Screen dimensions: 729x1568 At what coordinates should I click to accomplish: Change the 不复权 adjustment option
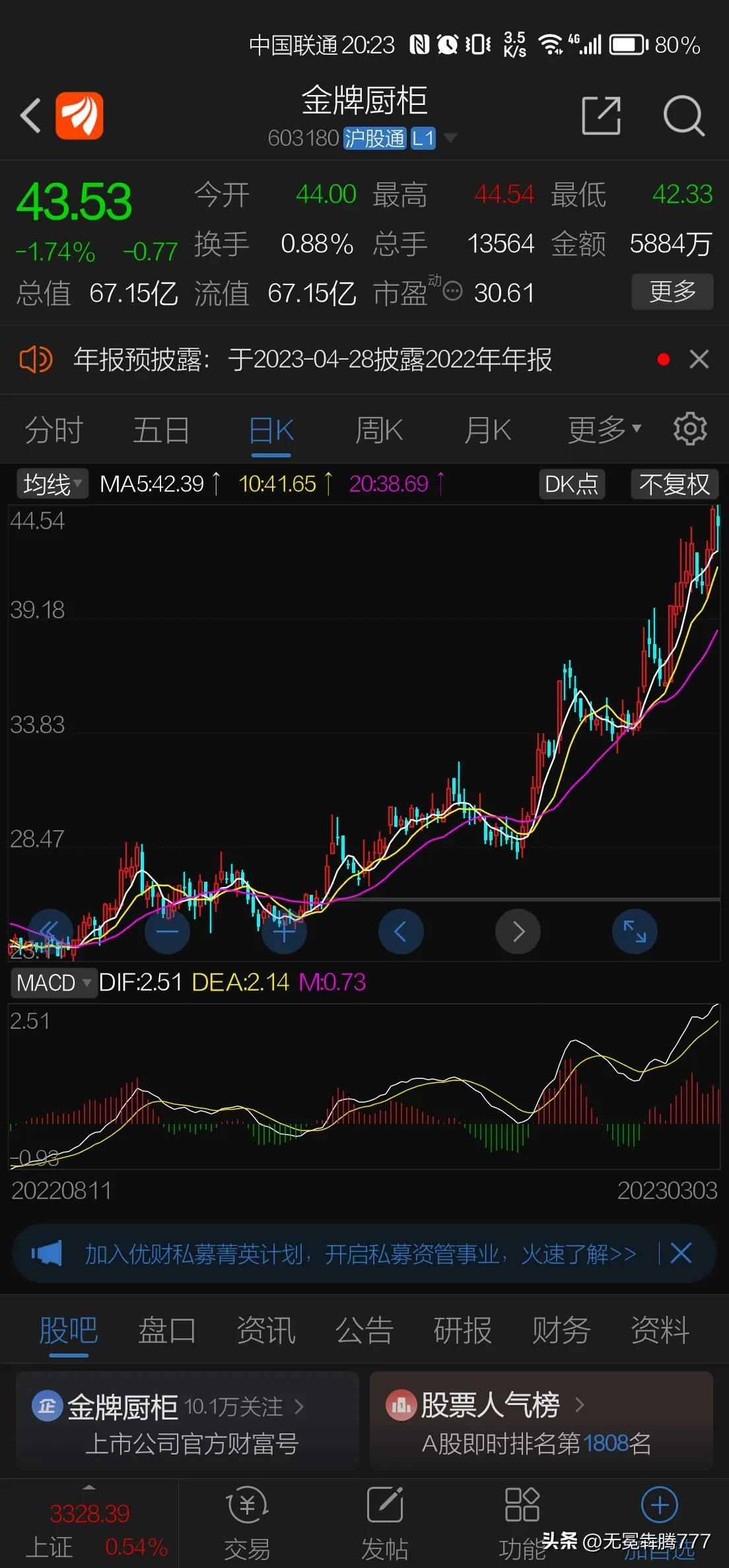[674, 484]
